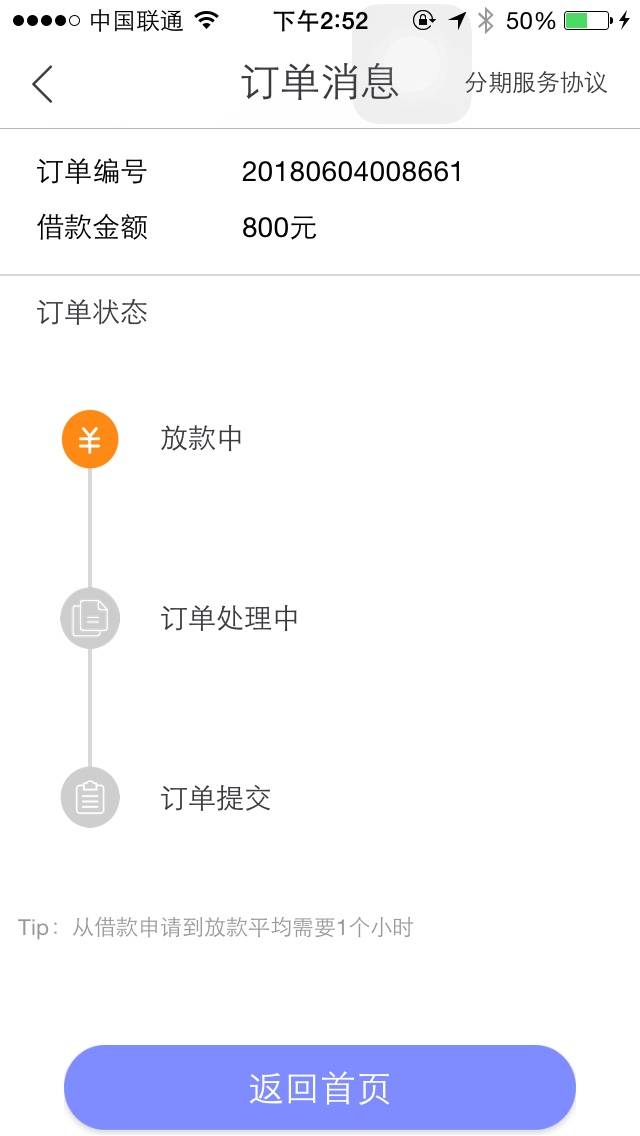Tap the AssistiveTouch floating button

coord(411,64)
